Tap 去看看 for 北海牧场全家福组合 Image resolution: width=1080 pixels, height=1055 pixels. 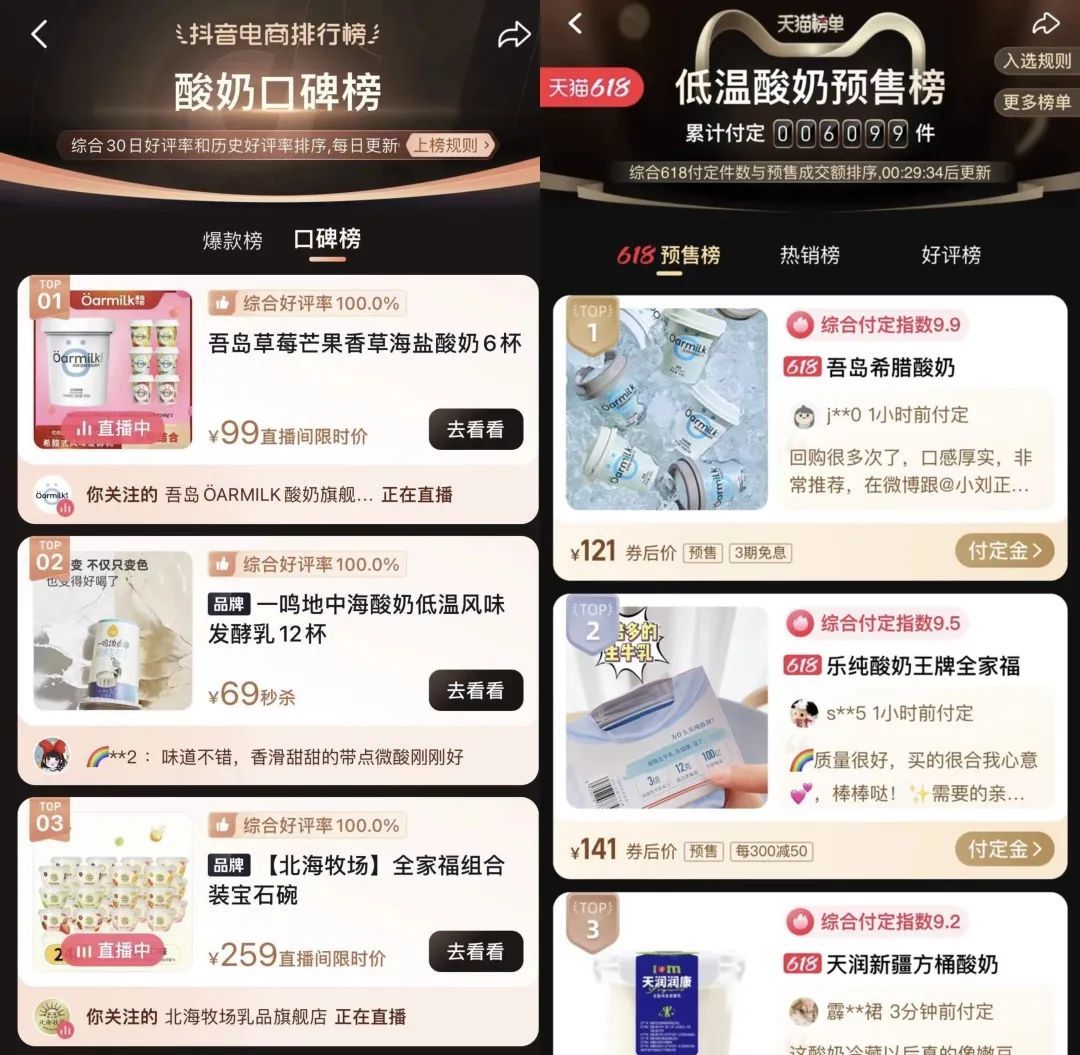click(475, 951)
